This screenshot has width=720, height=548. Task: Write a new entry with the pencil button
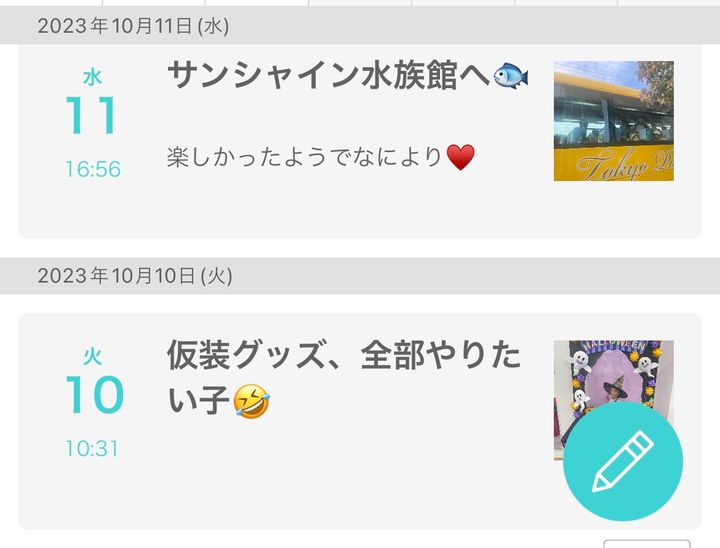pos(622,461)
